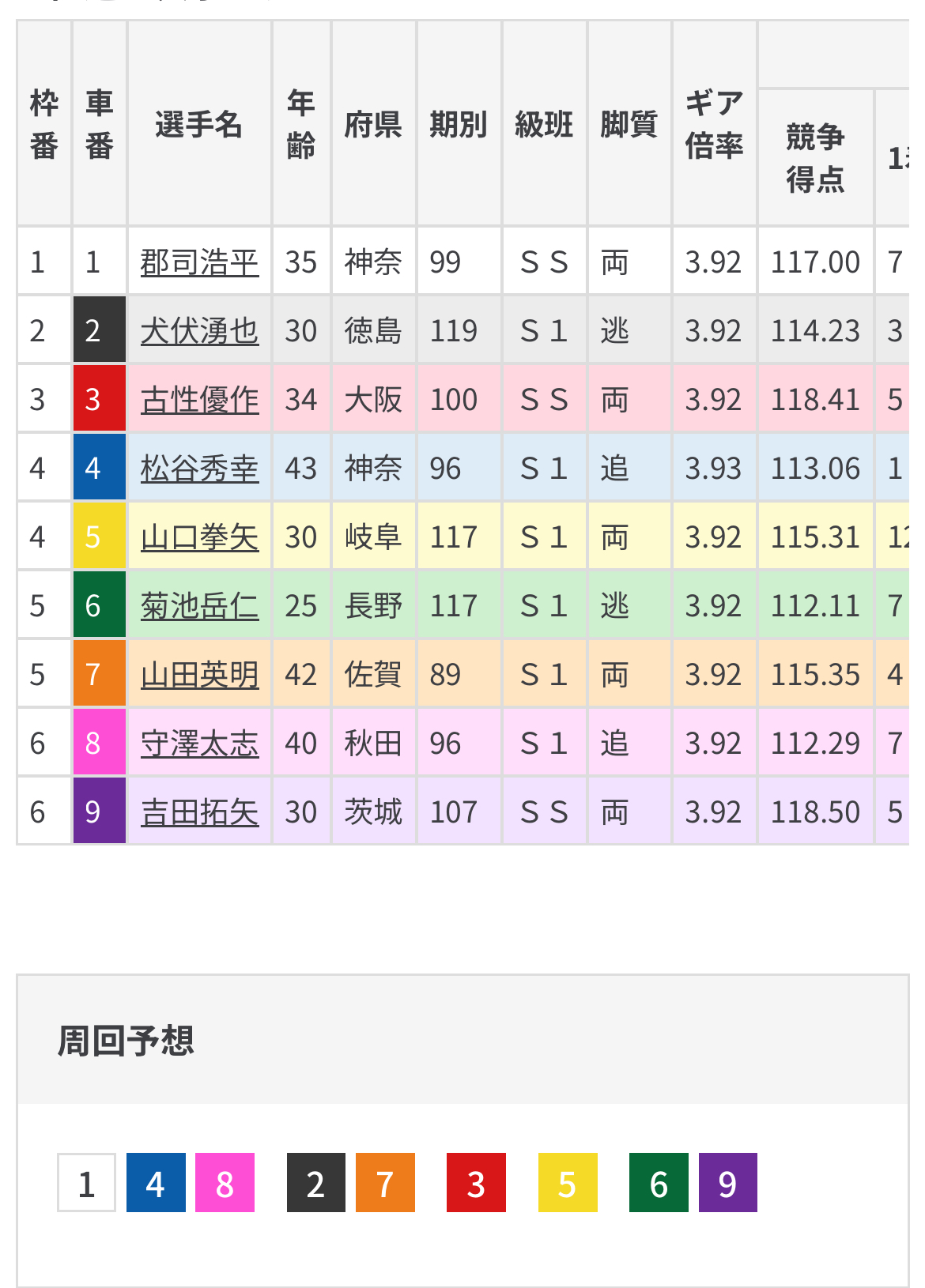Tap the 松谷秀幸 name link
The width and height of the screenshot is (925, 1288).
tap(199, 469)
